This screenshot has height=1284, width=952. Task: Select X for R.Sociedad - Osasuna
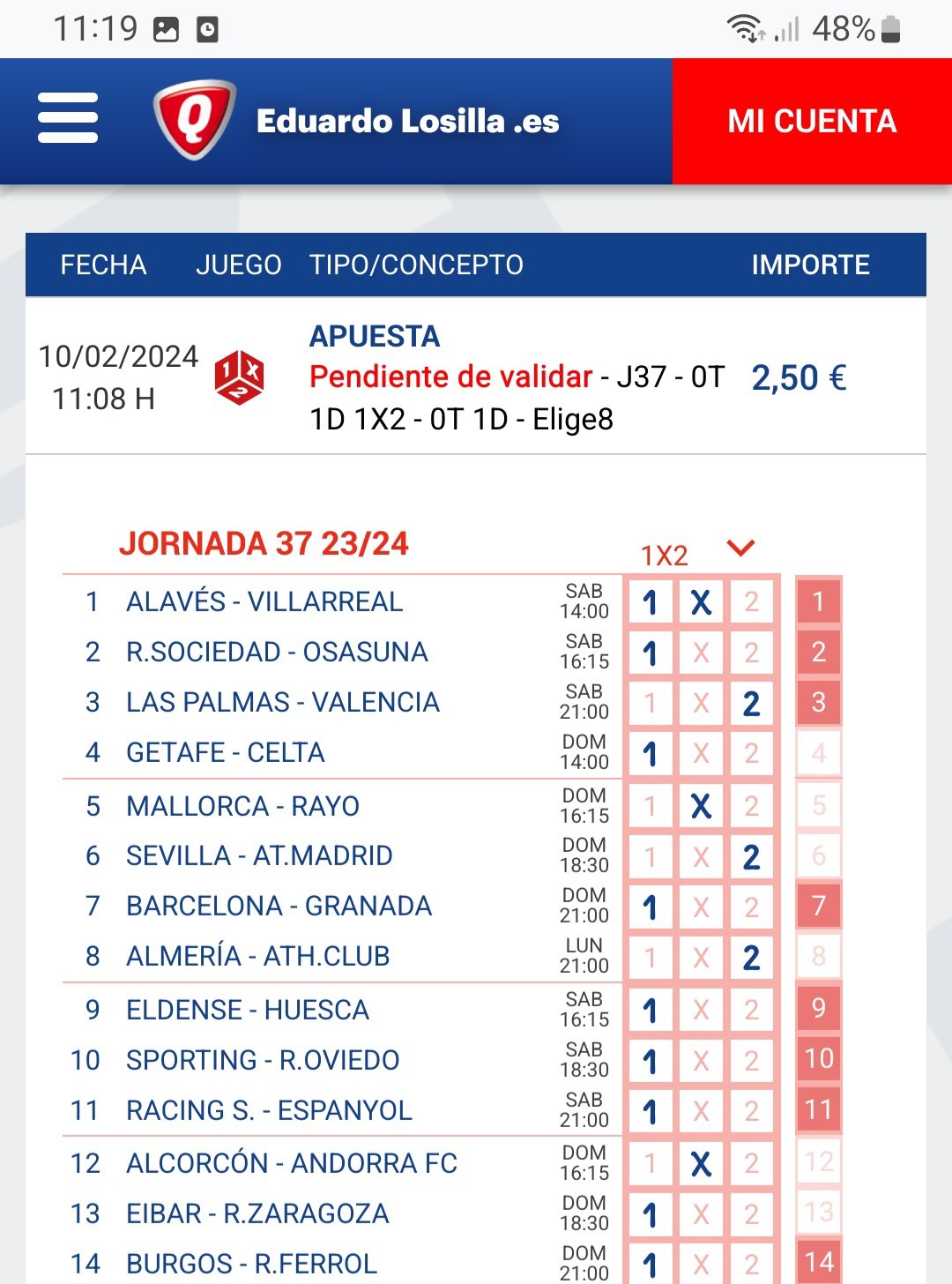[x=701, y=653]
